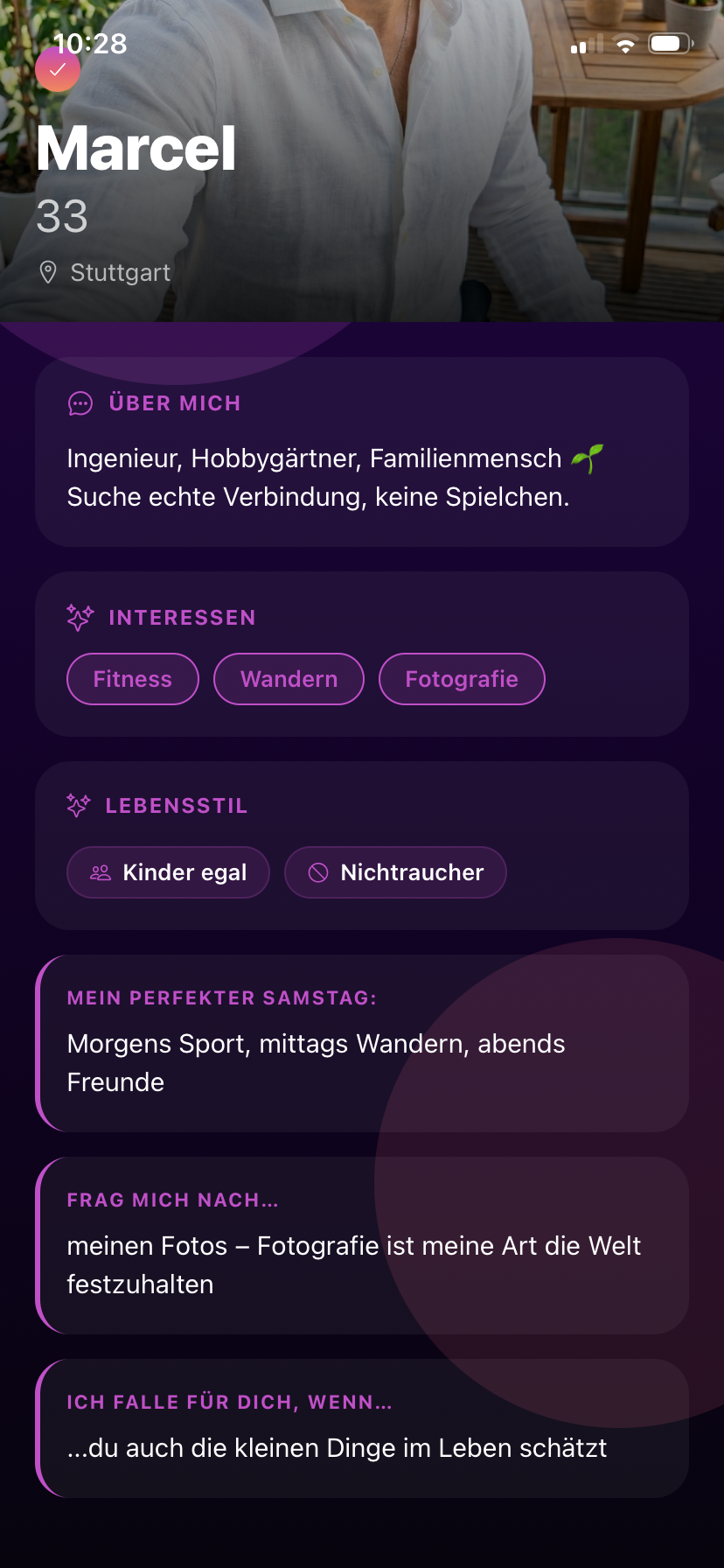Tap the Kinder egal lifestyle chip
The height and width of the screenshot is (1568, 724).
[168, 872]
